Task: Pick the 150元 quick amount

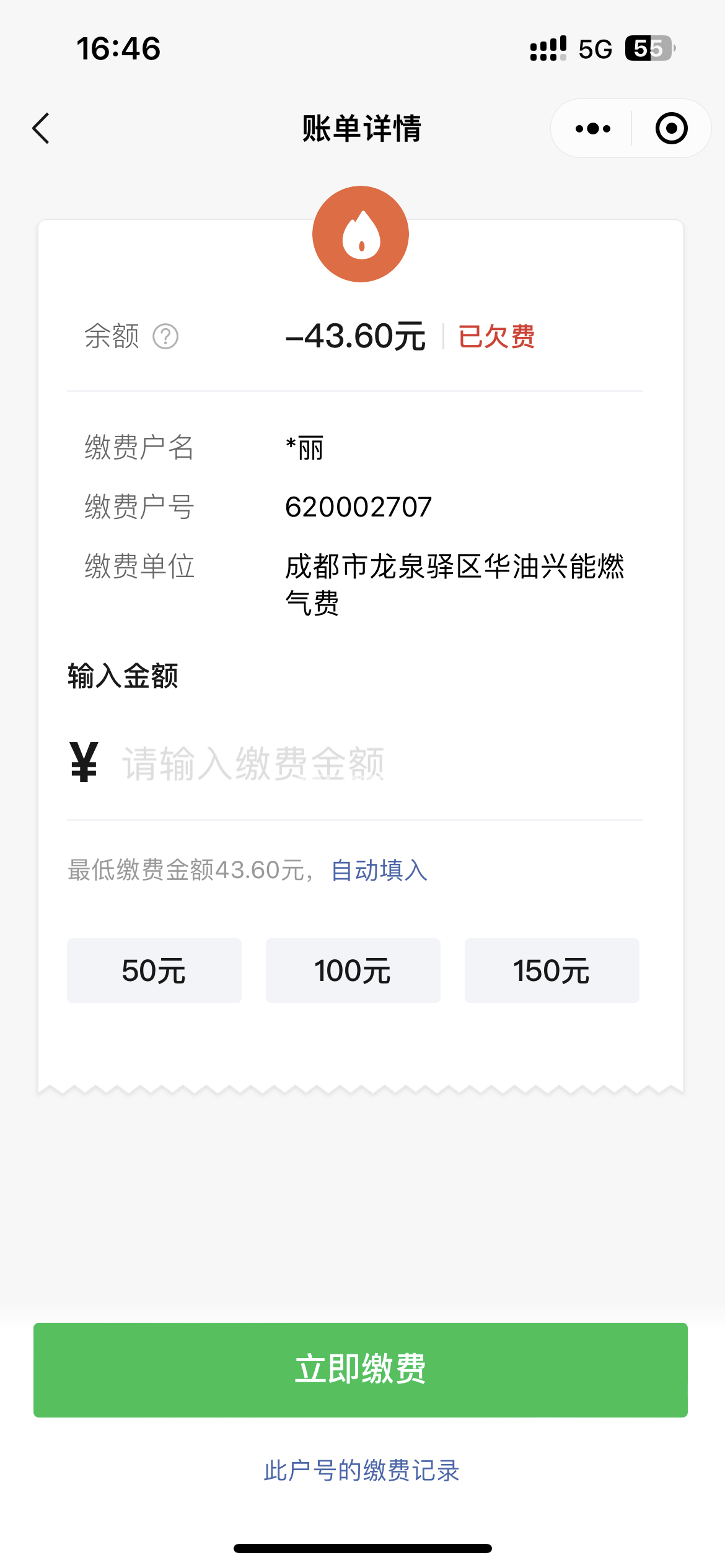Action: [551, 970]
